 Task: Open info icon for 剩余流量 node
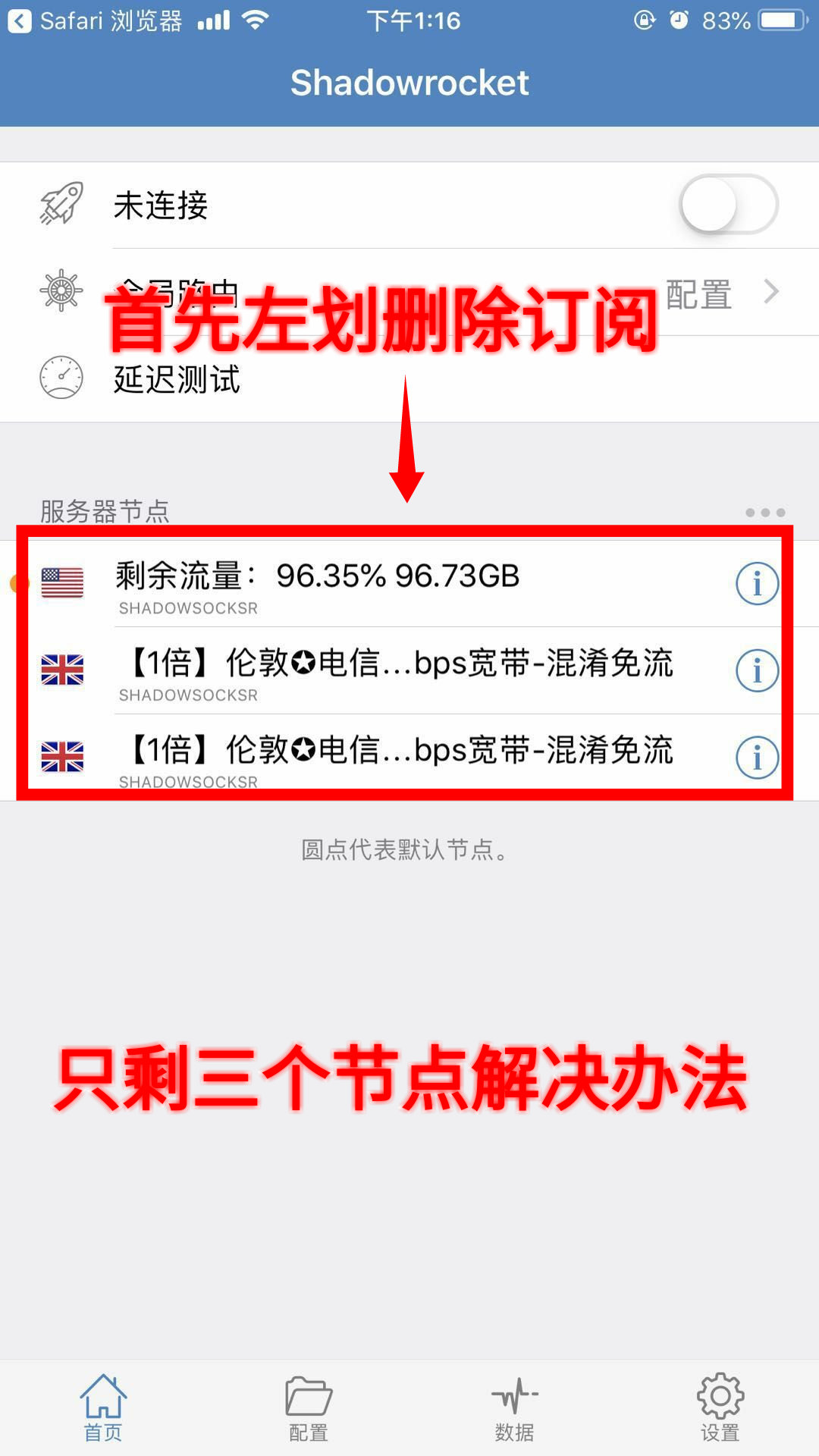(x=757, y=584)
